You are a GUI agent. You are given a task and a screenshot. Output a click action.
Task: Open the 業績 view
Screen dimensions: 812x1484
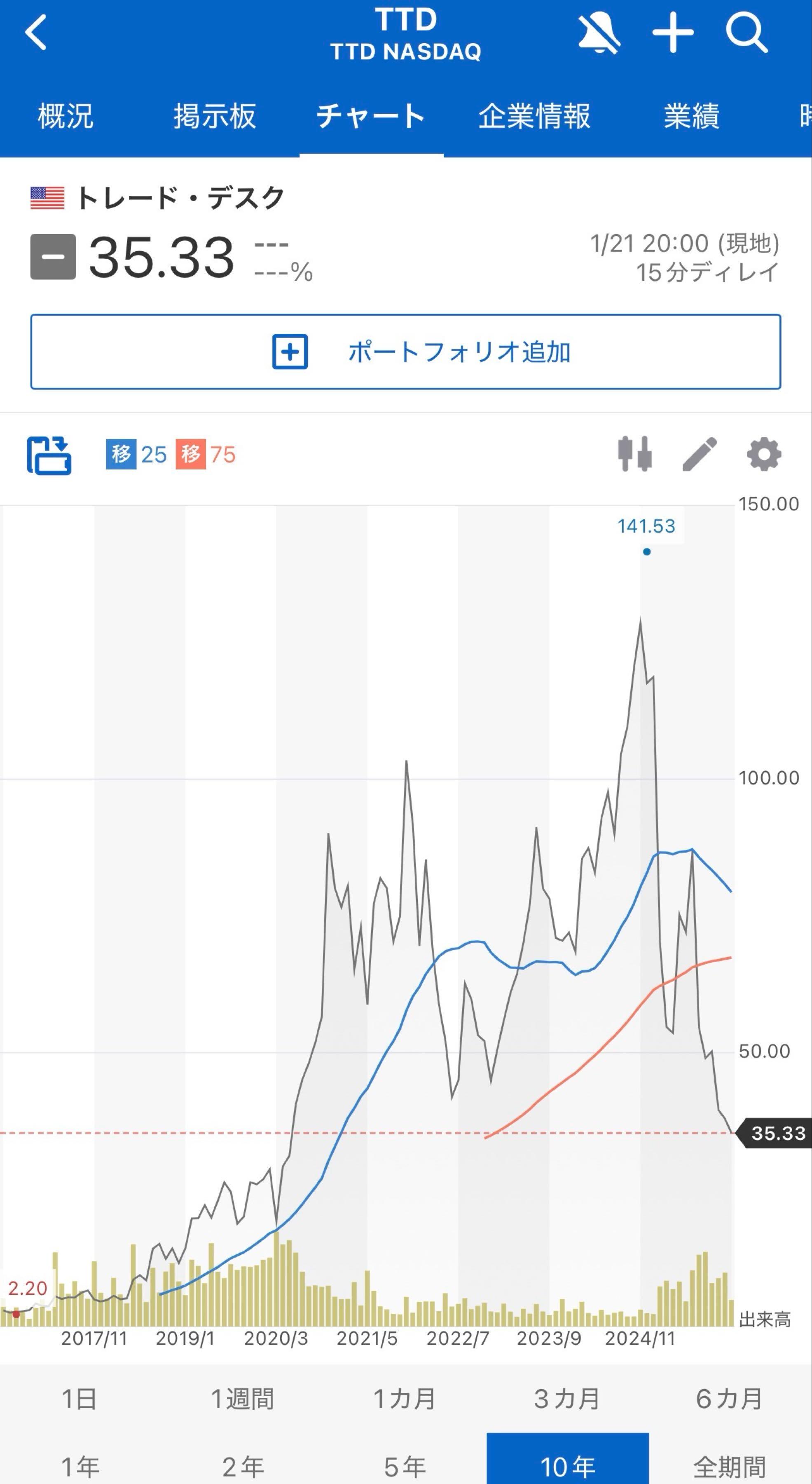pos(691,115)
